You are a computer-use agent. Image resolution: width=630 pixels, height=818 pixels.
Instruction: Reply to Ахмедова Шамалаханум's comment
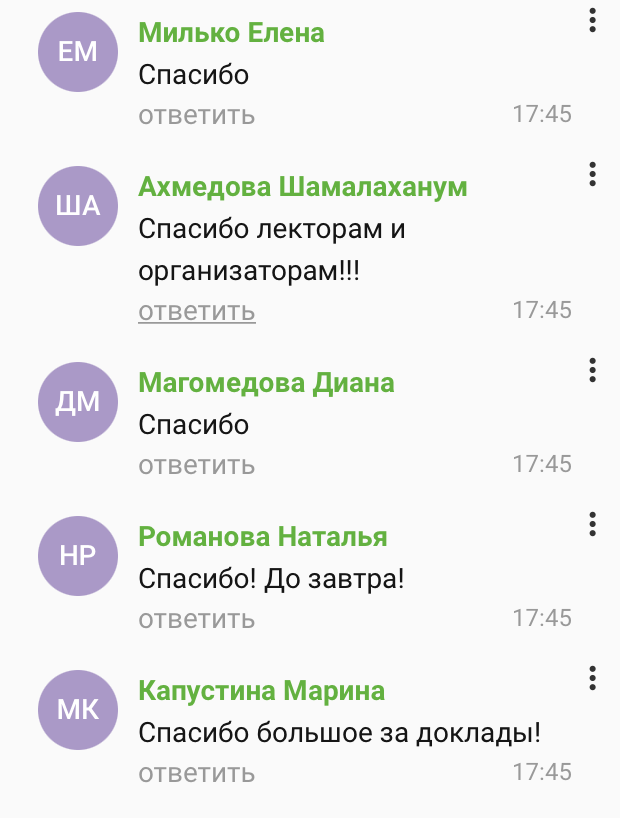[x=197, y=311]
